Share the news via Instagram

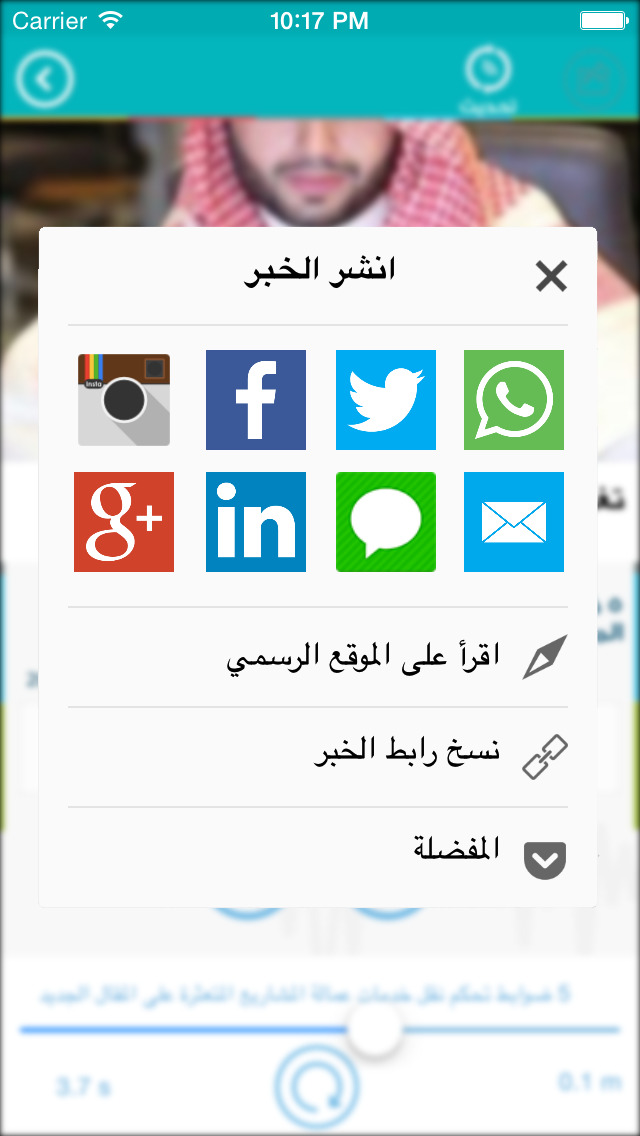(x=124, y=400)
